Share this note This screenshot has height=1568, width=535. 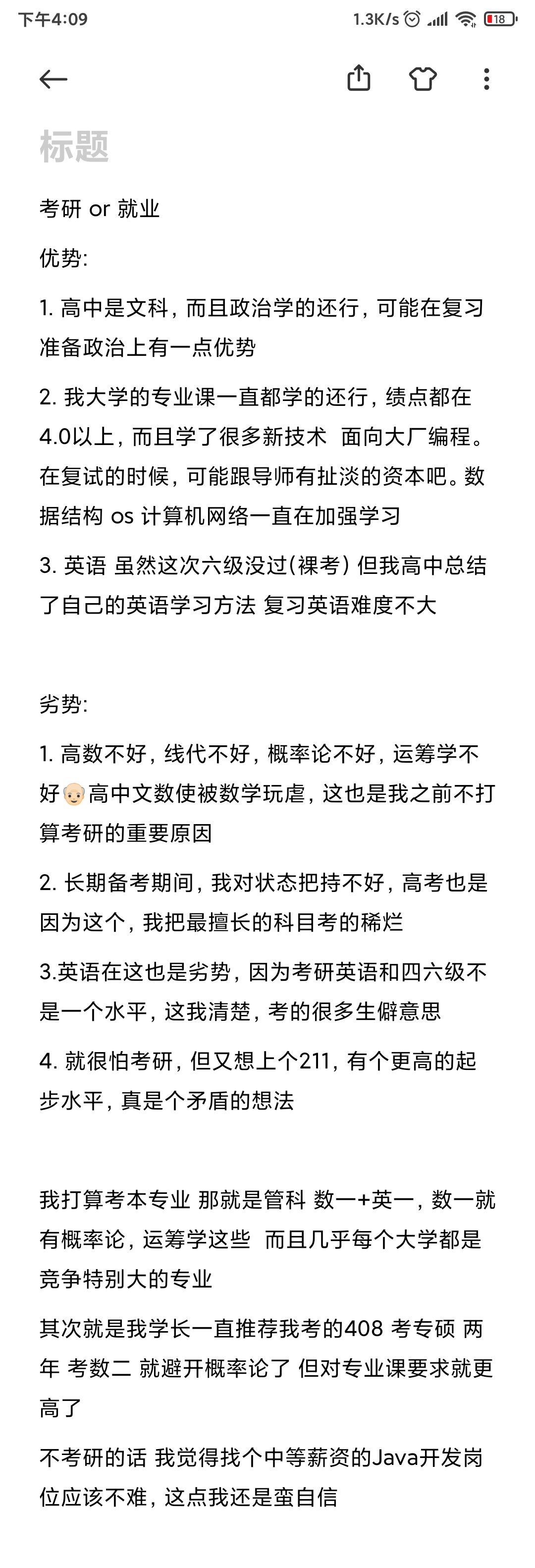click(x=359, y=78)
